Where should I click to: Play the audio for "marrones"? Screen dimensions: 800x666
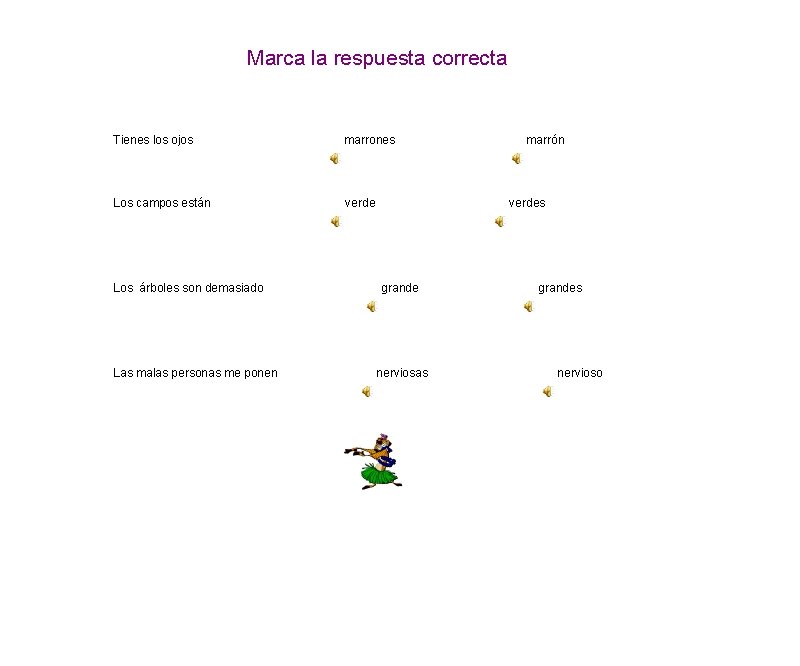(335, 159)
